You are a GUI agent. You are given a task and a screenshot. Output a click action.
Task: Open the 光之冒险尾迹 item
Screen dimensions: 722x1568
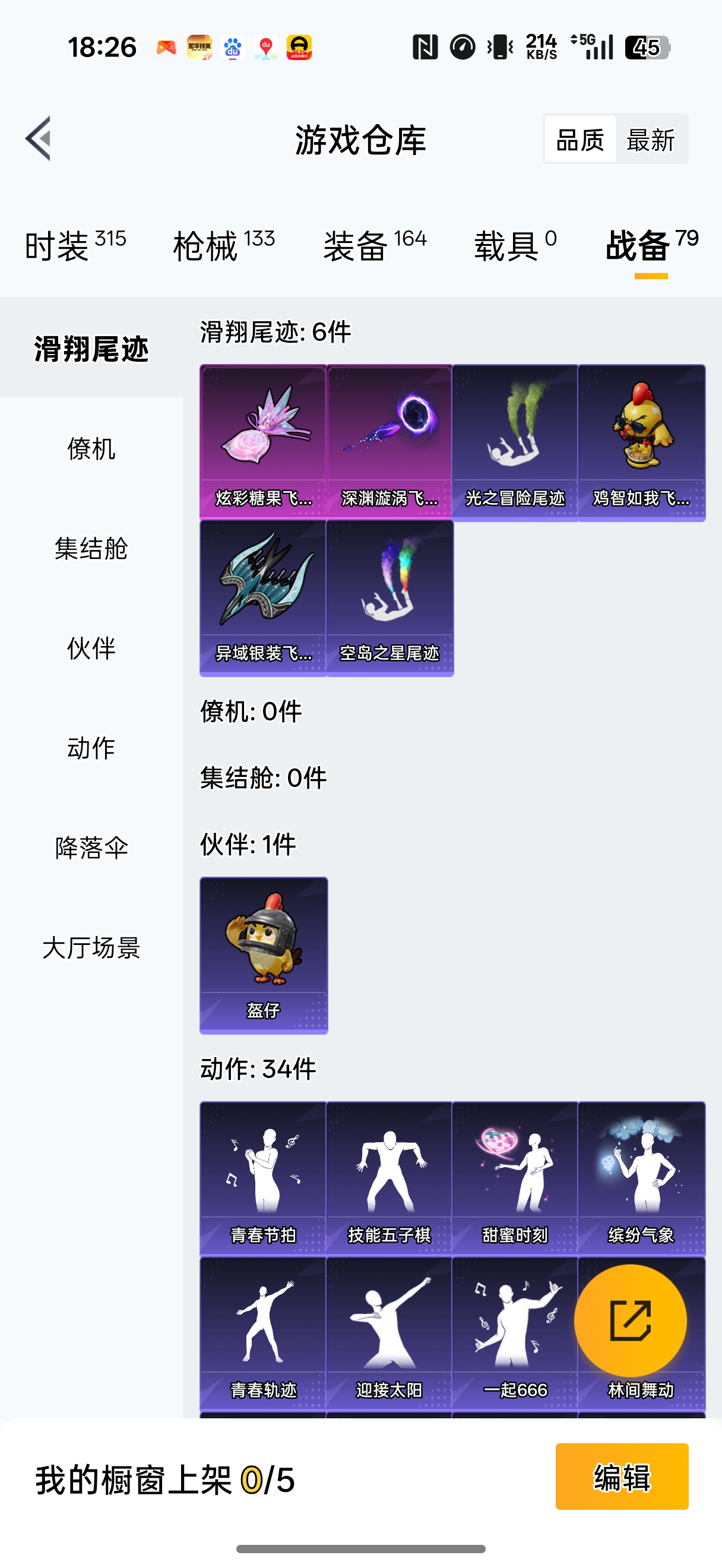[x=515, y=441]
